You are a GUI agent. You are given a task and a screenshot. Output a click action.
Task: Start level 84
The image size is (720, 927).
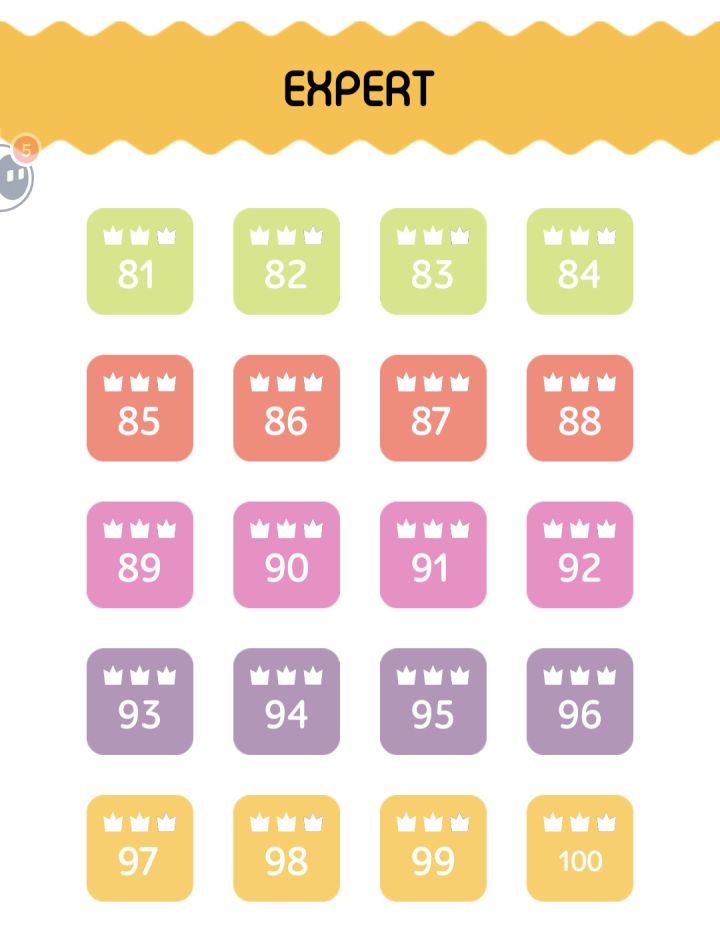pos(579,262)
